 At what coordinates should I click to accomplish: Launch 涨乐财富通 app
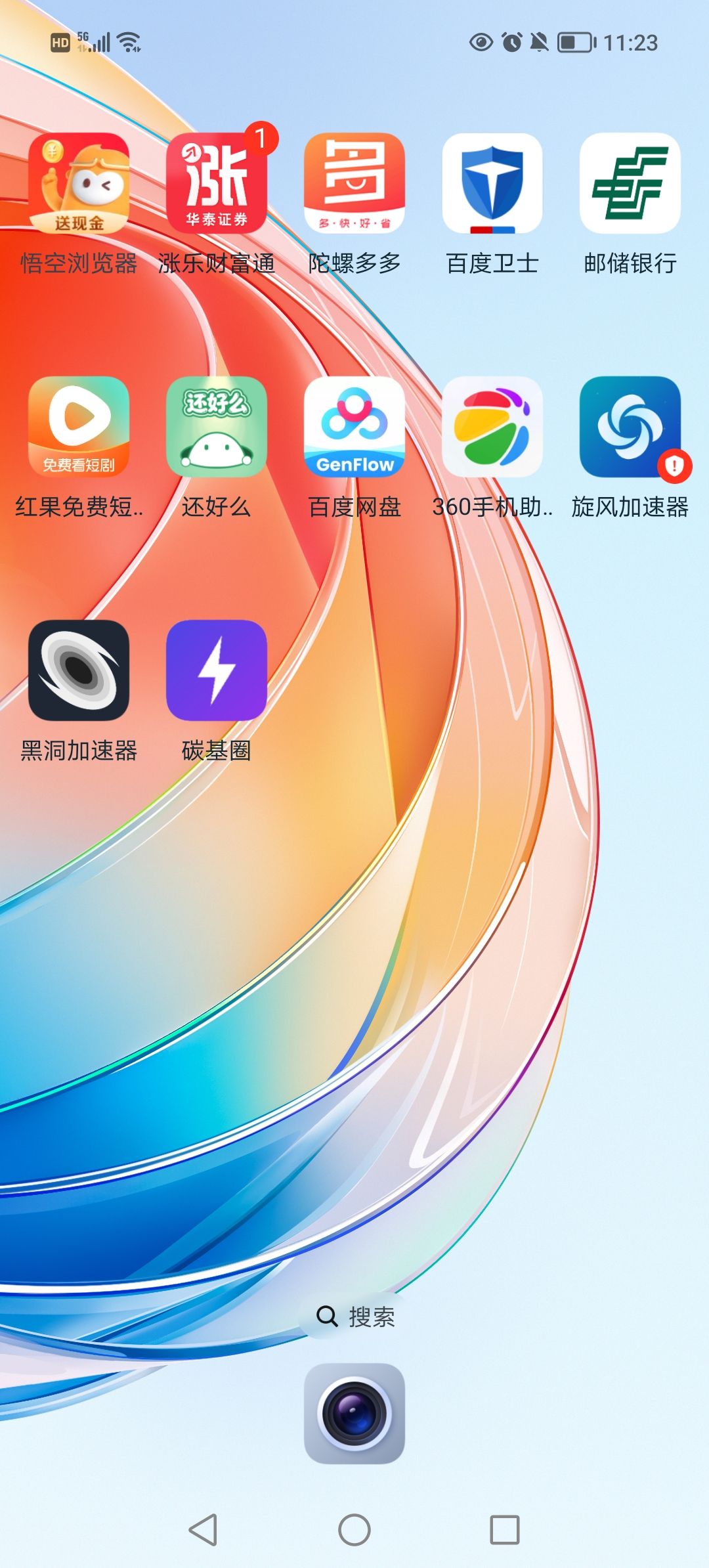(x=217, y=184)
